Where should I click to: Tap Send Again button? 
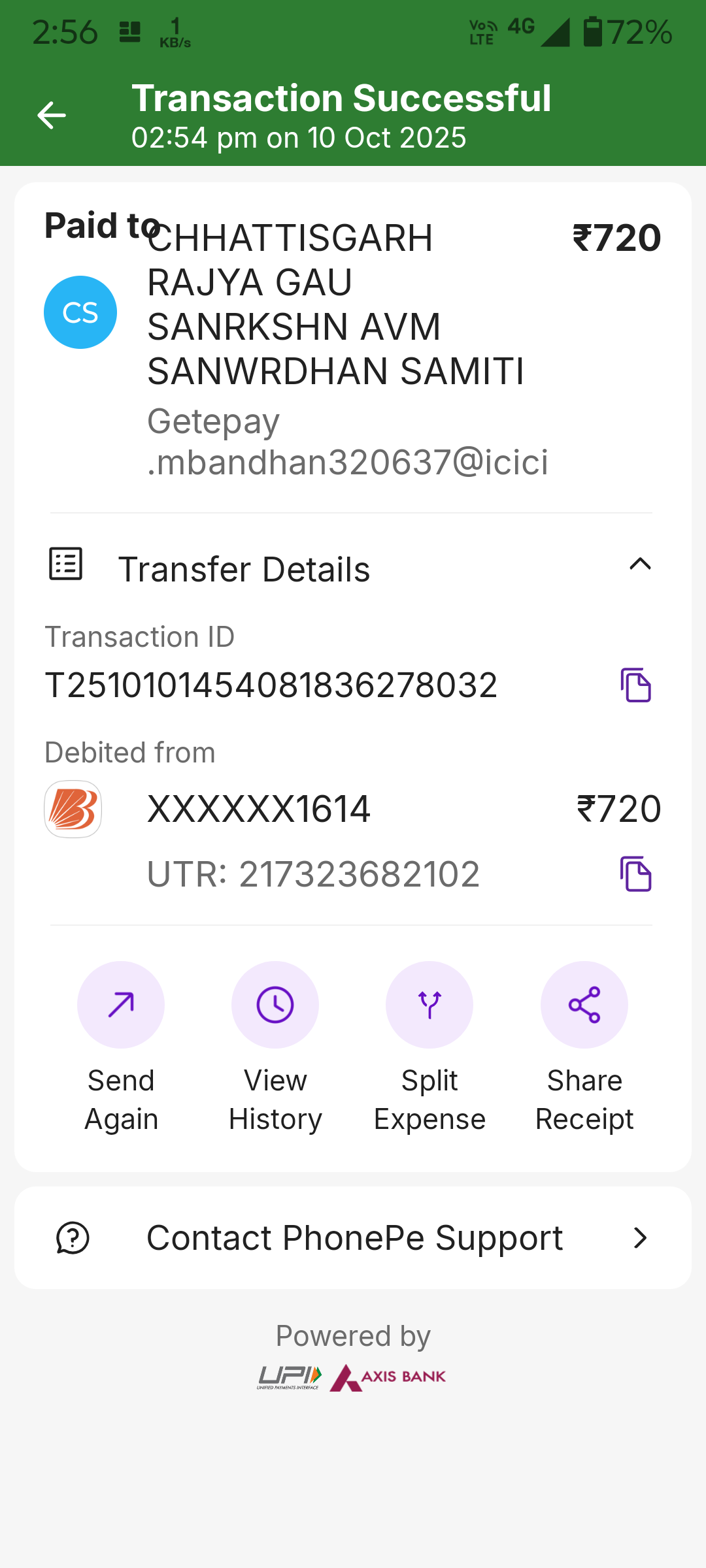(x=121, y=1005)
